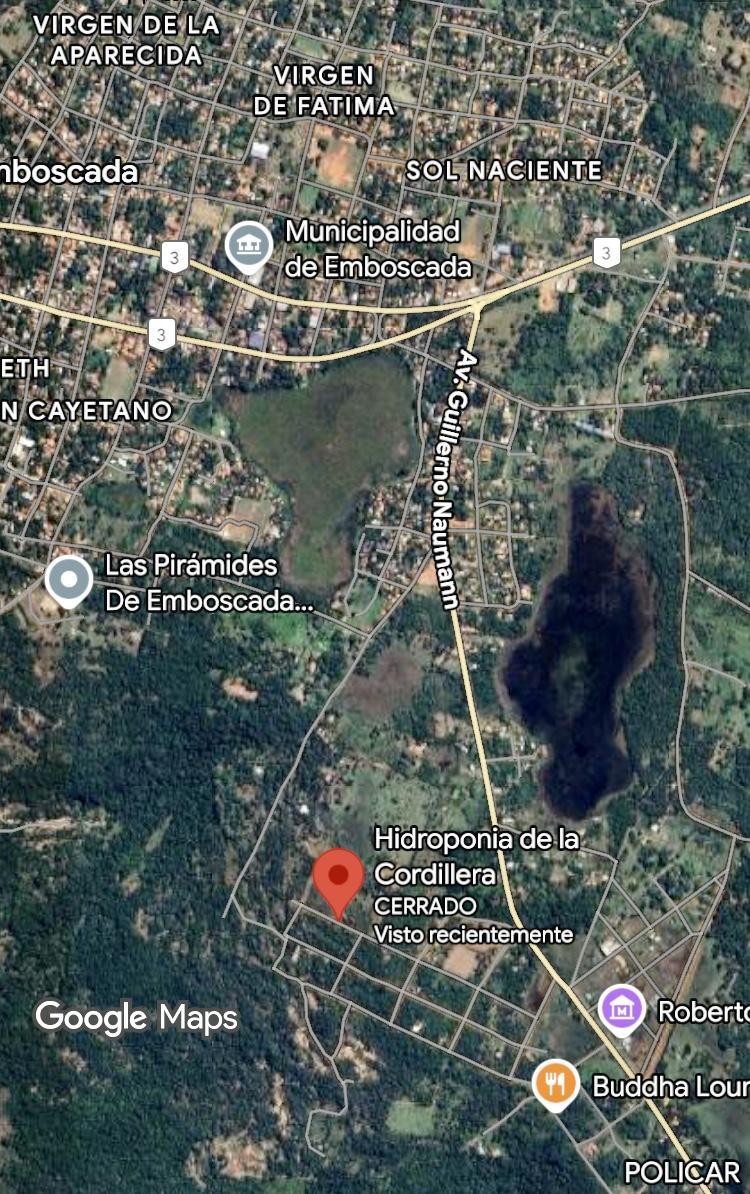Open the Buddha Lounge restaurant marker

tap(555, 1083)
